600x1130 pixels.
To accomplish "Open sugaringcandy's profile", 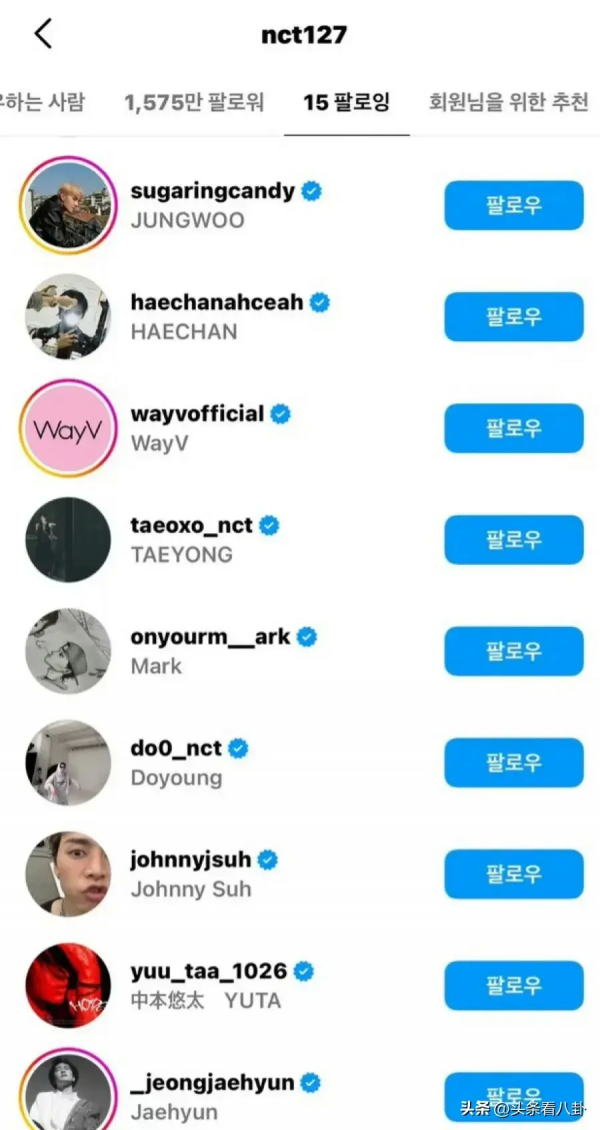I will (x=212, y=192).
